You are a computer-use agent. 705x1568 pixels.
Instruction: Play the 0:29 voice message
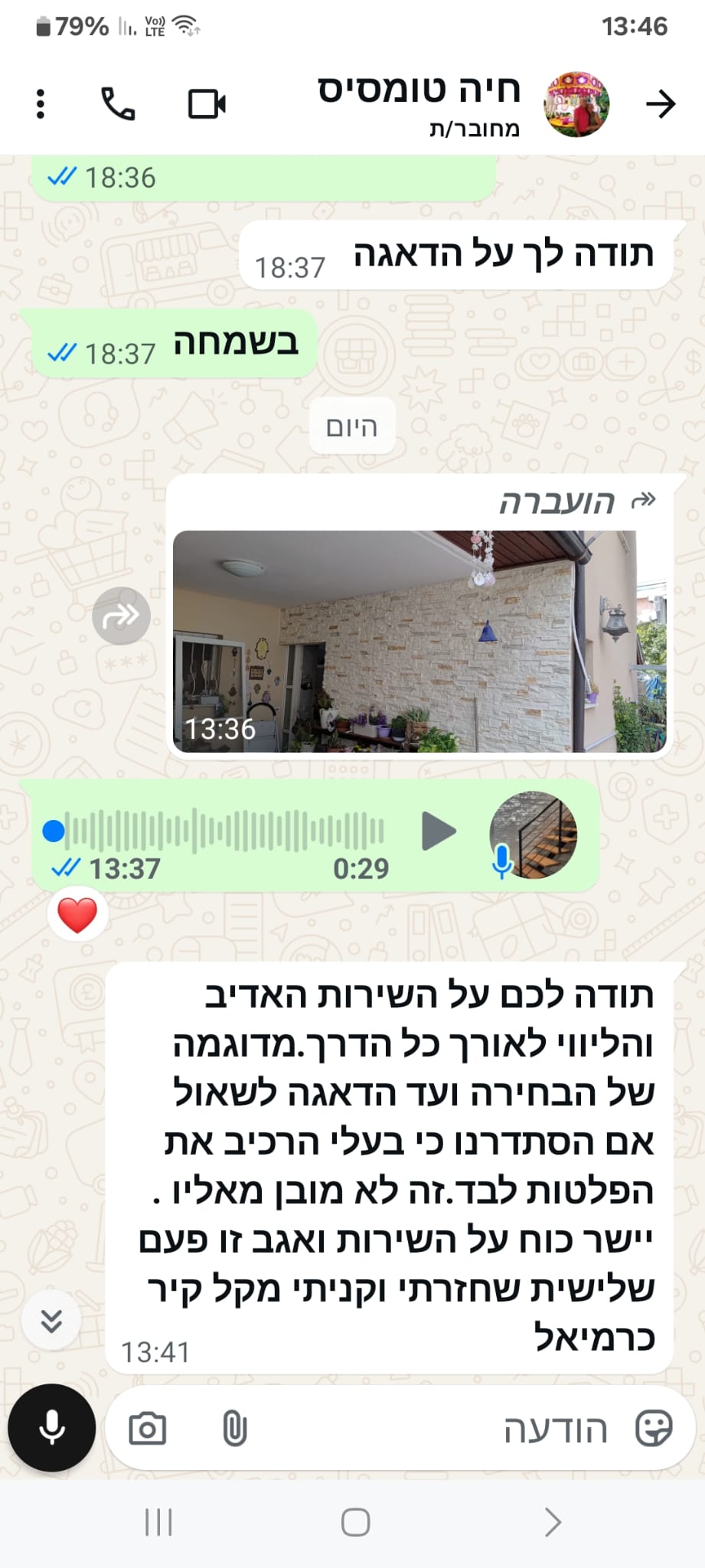(439, 831)
